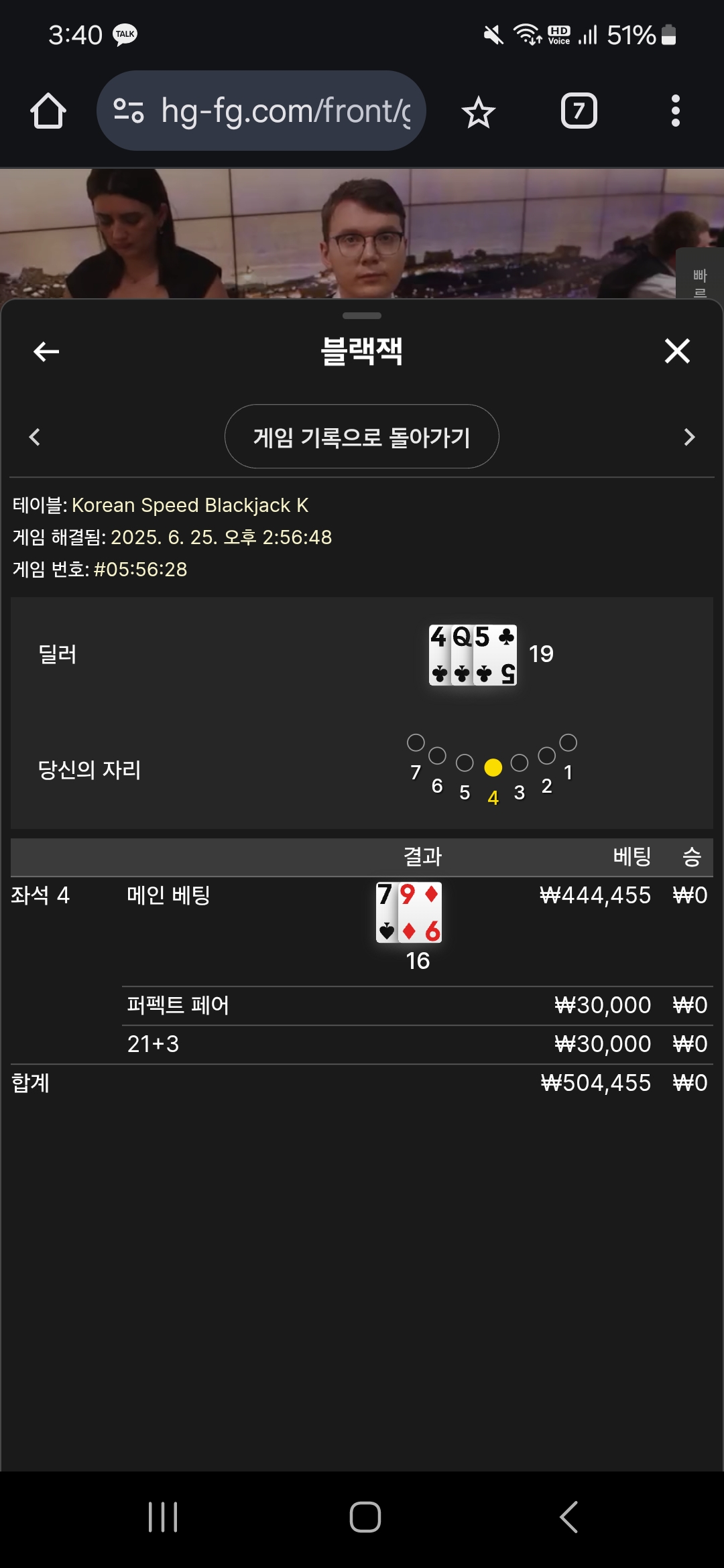Image resolution: width=724 pixels, height=1568 pixels.
Task: Show the next game record
Action: (x=689, y=437)
